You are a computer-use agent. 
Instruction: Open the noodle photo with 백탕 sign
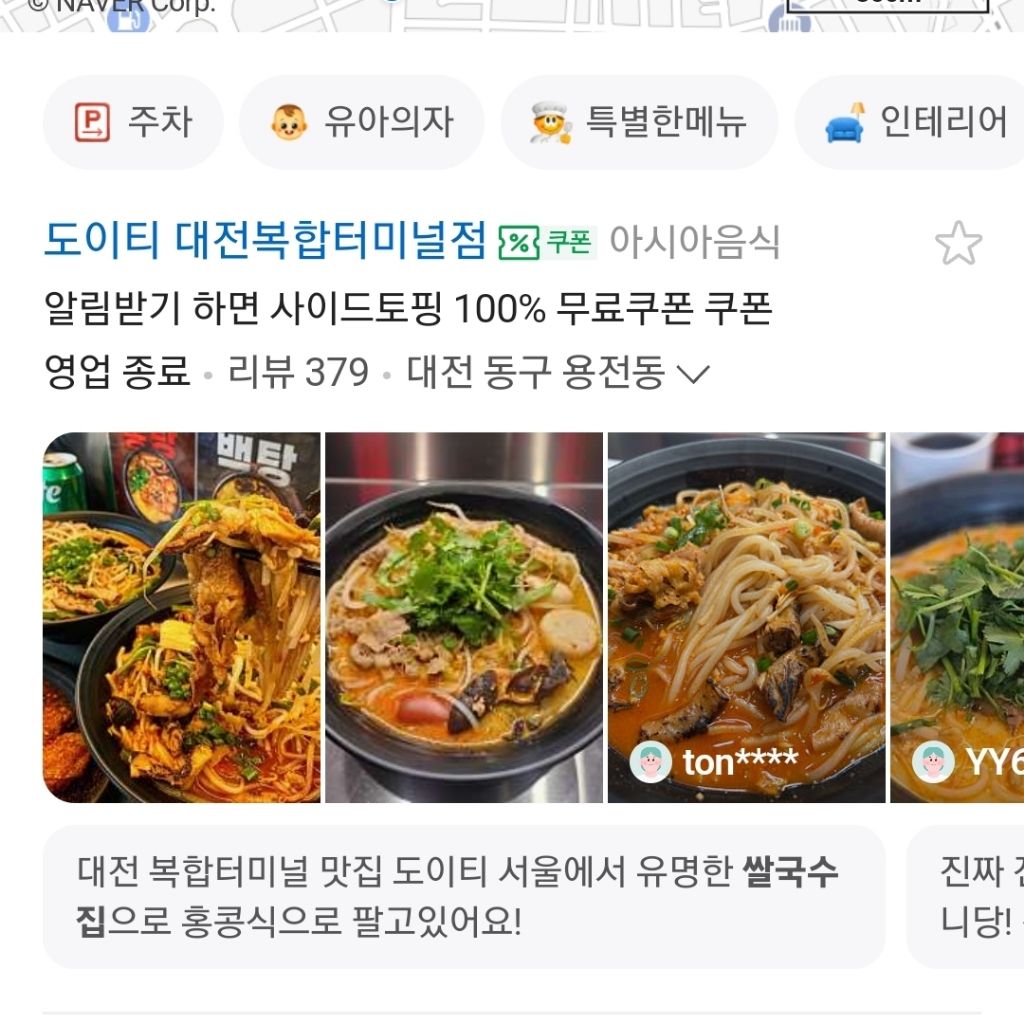coord(181,617)
